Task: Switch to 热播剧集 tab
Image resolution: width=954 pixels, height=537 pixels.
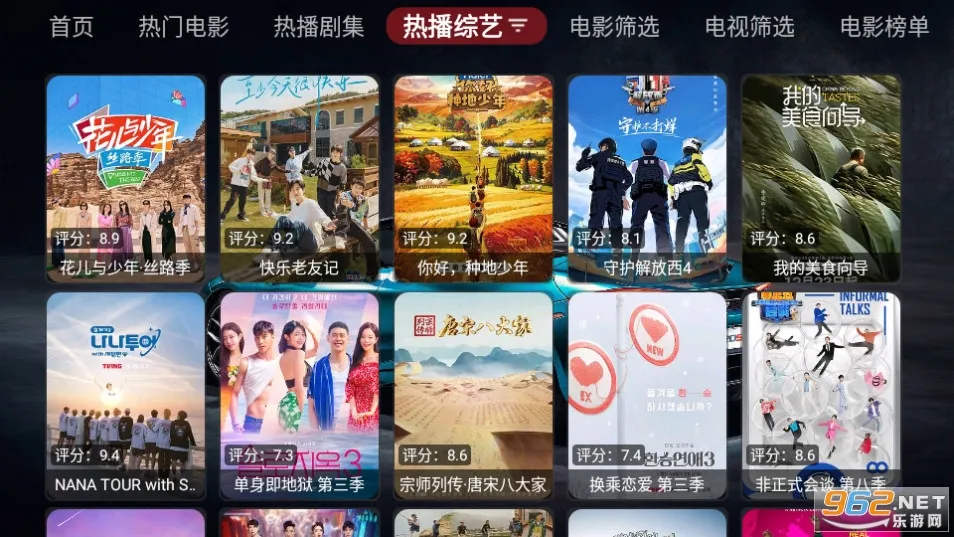Action: pos(319,27)
